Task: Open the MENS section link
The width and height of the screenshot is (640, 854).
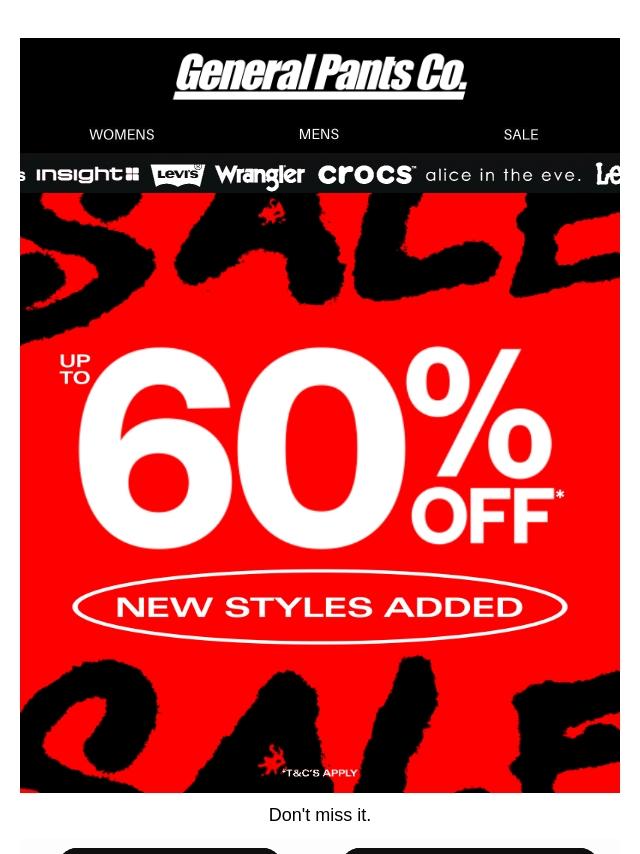Action: point(319,134)
